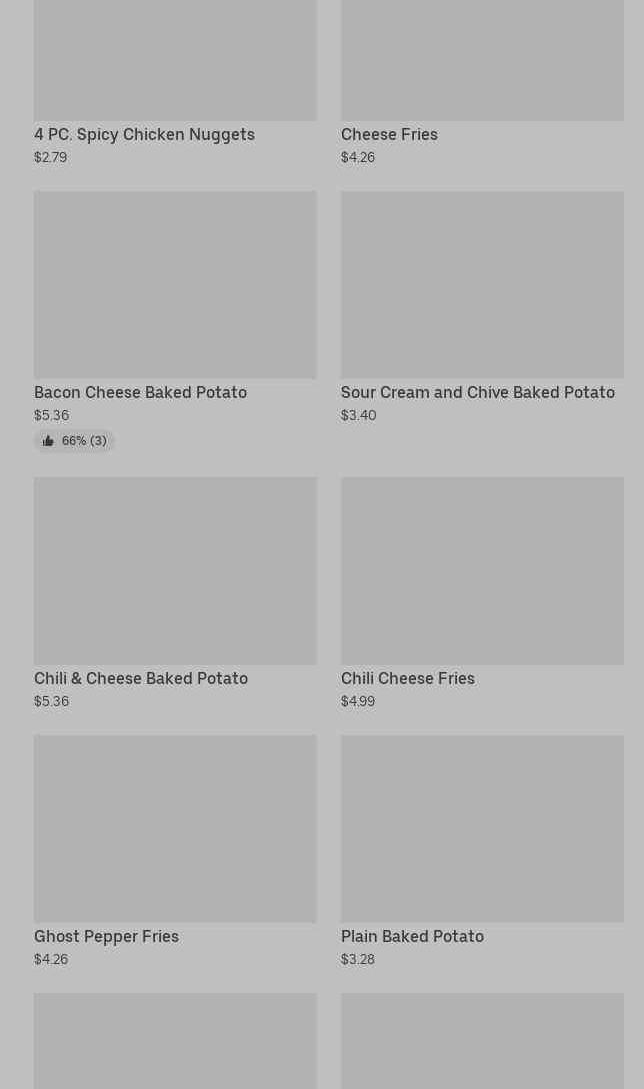Open the 4 PC. Spicy Chicken Nuggets item
This screenshot has width=644, height=1089.
[175, 83]
